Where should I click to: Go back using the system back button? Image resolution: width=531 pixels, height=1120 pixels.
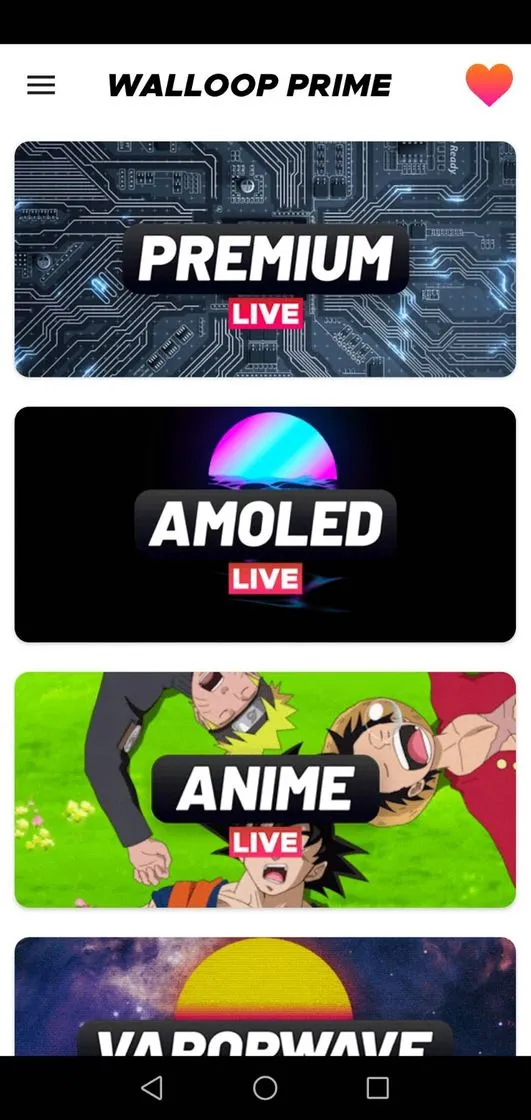(x=152, y=1088)
